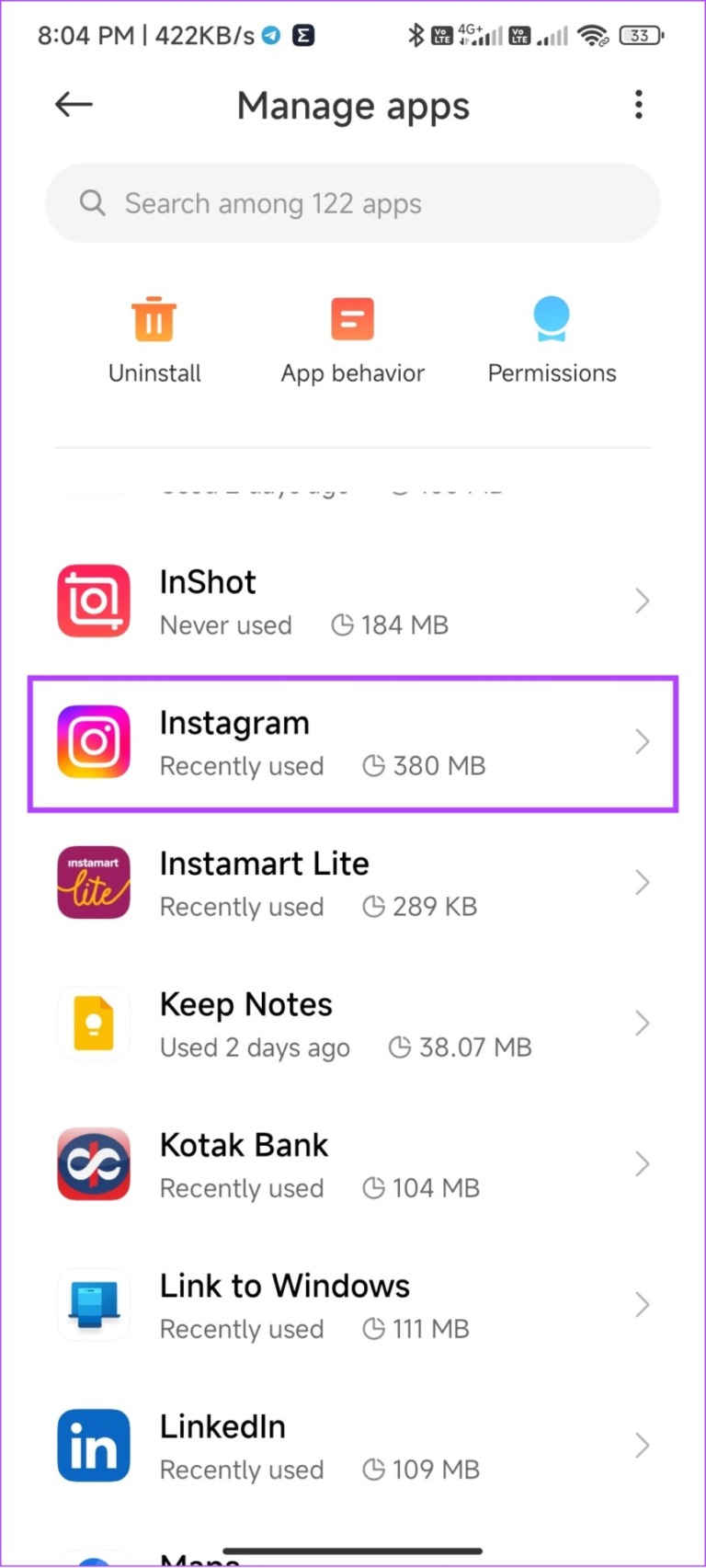Viewport: 706px width, 1568px height.
Task: Select the LinkedIn row
Action: pyautogui.click(x=353, y=1447)
